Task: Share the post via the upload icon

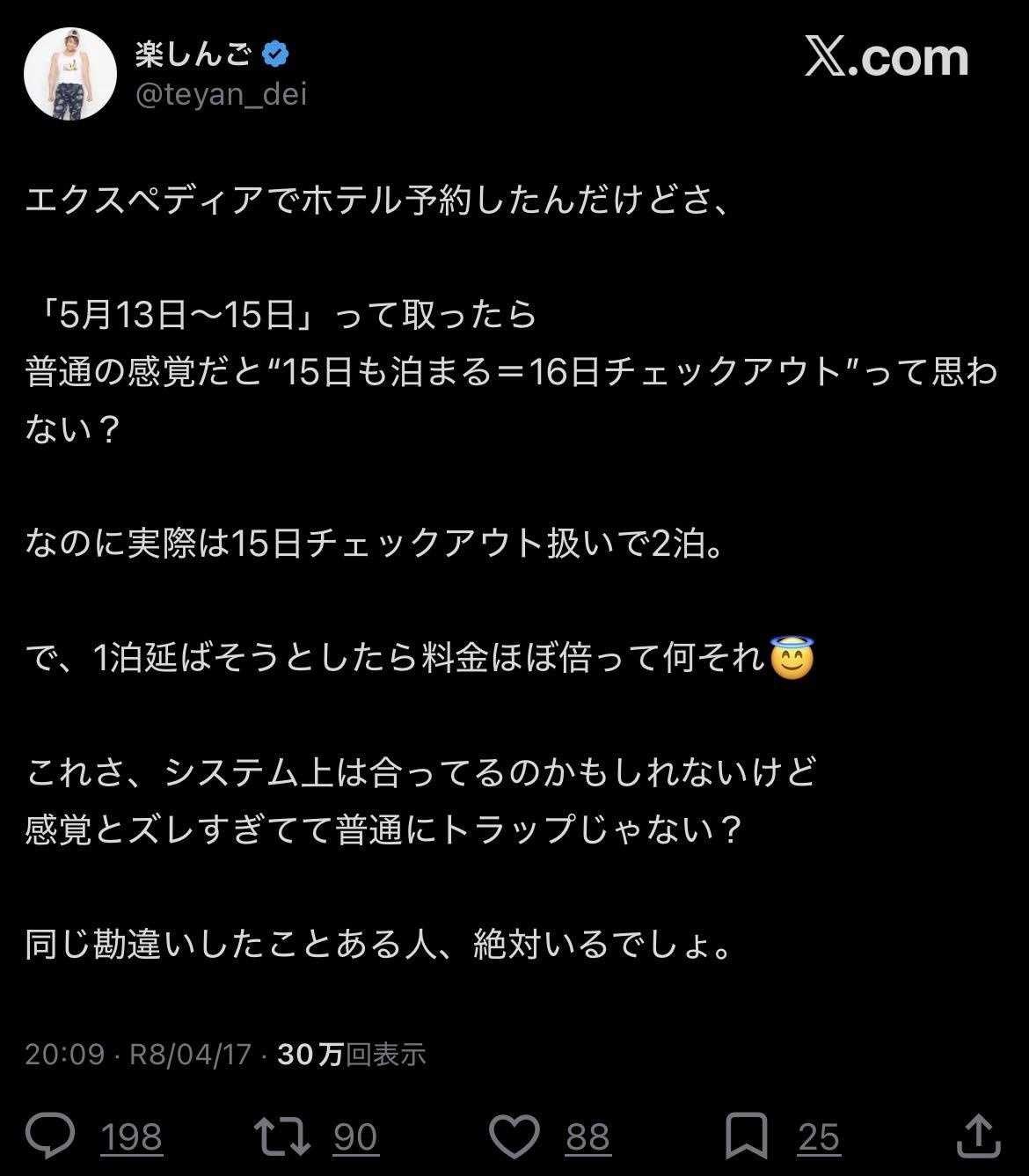Action: [x=978, y=1136]
